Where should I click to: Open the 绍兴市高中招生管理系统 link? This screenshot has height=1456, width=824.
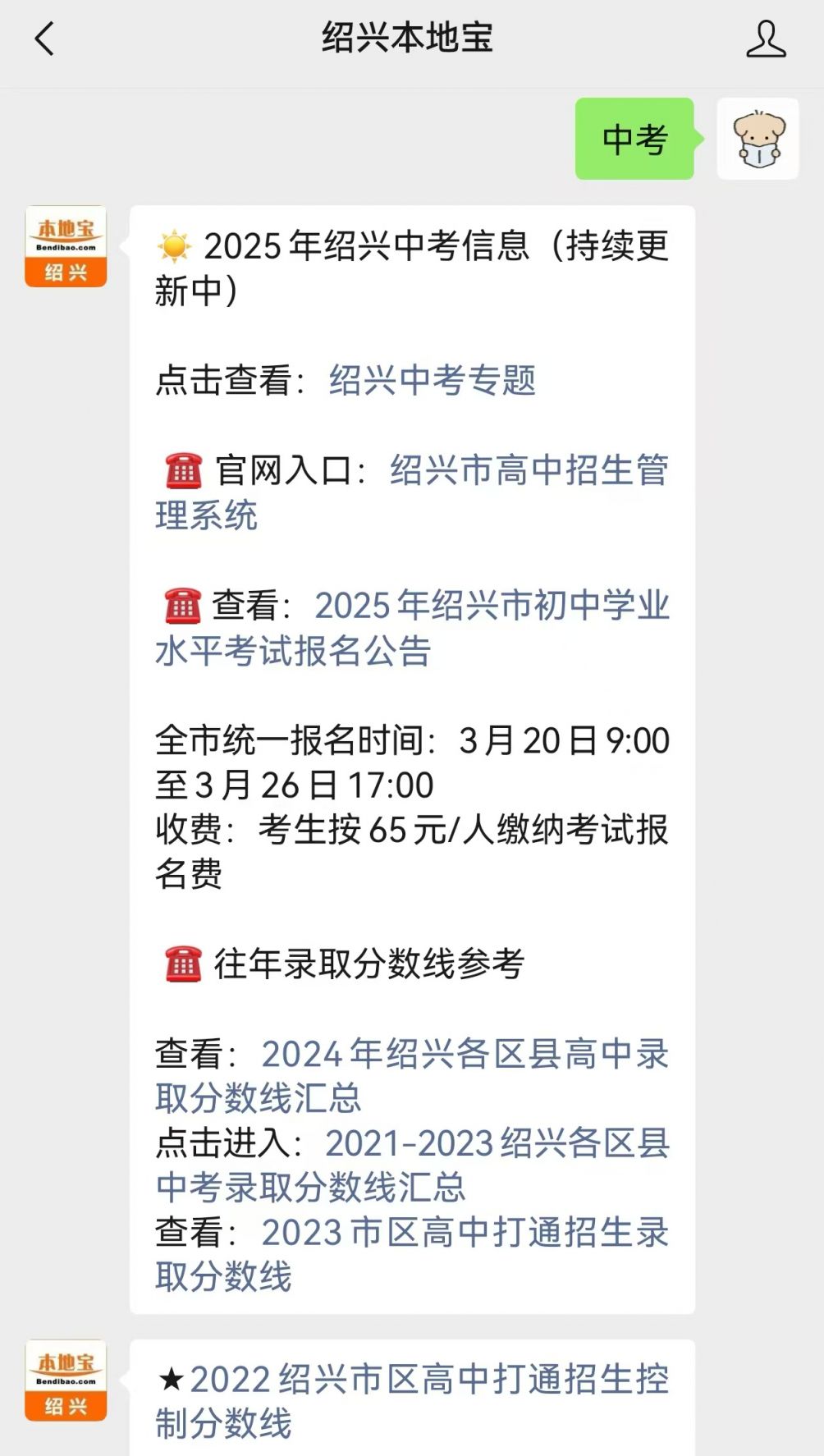pos(412,492)
